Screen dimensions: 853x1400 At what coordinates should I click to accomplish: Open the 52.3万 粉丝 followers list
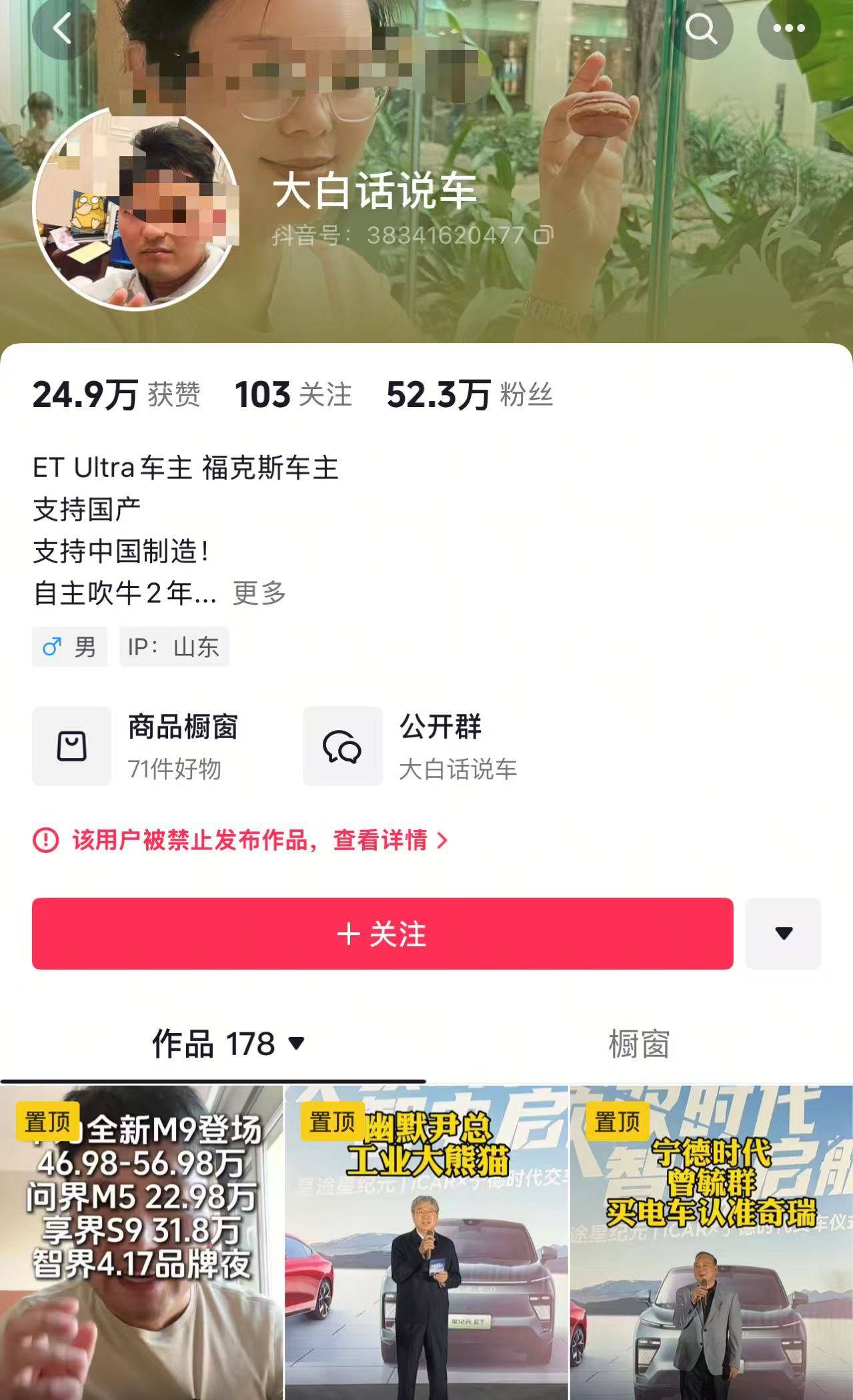pos(469,394)
